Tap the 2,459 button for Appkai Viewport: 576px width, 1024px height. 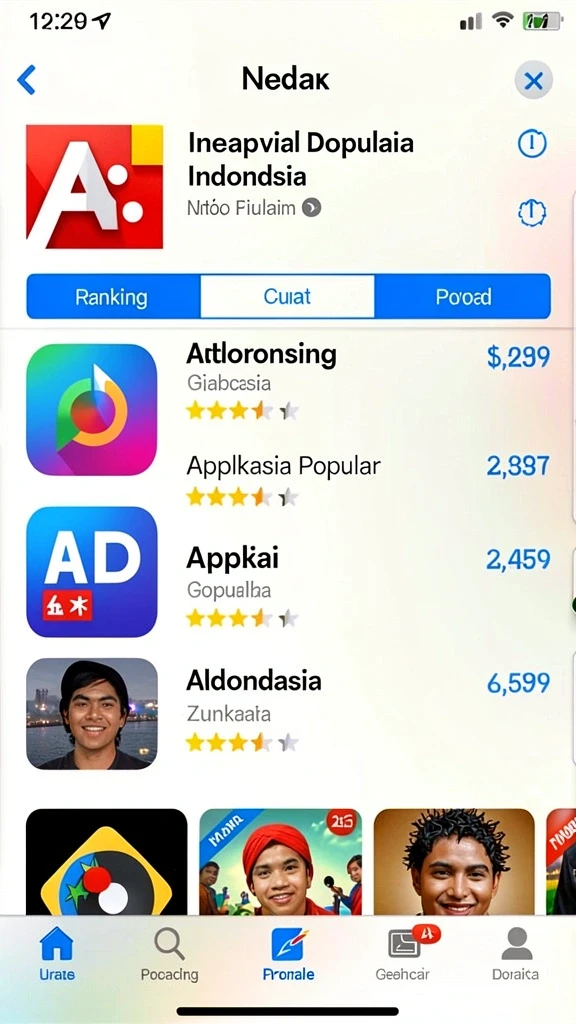click(x=519, y=560)
